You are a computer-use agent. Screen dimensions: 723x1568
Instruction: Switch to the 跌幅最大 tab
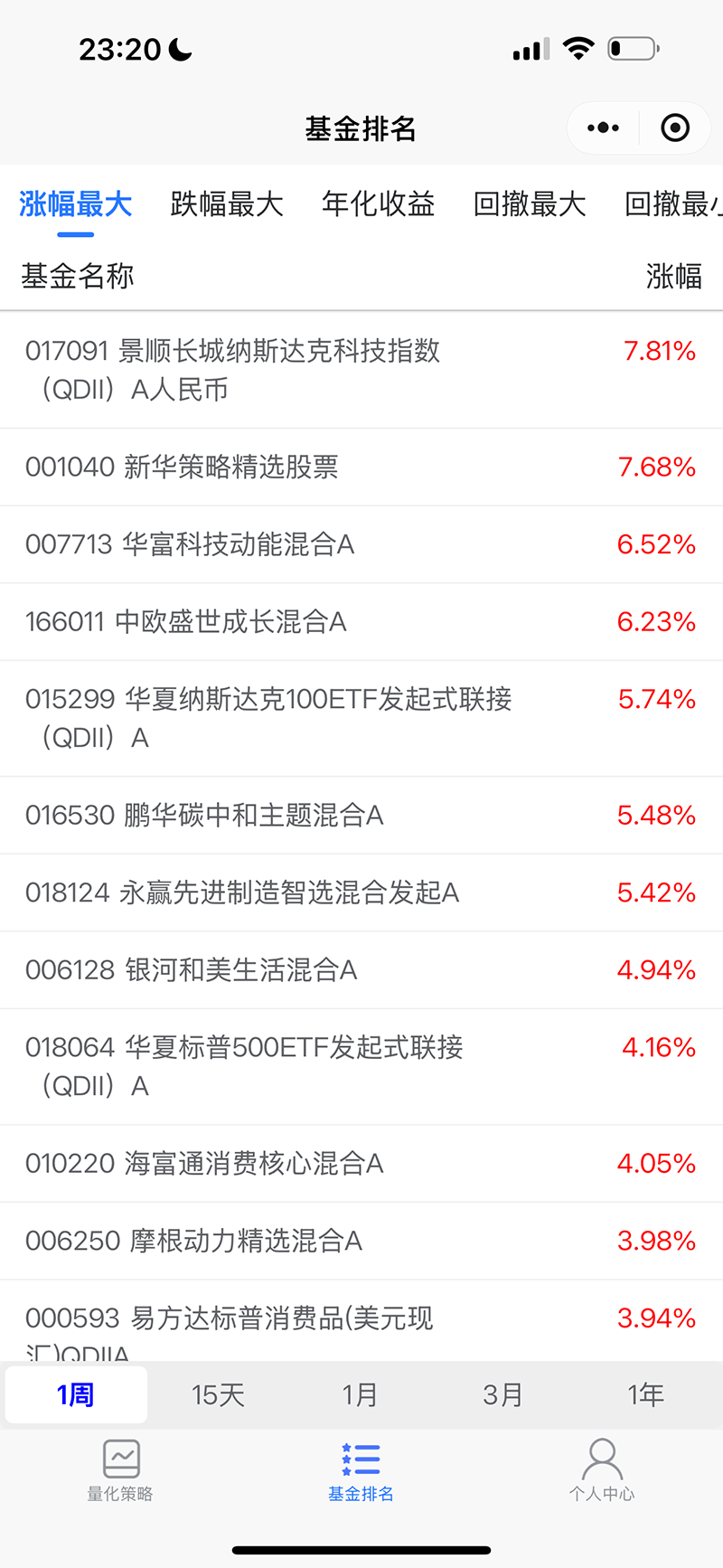pyautogui.click(x=227, y=204)
